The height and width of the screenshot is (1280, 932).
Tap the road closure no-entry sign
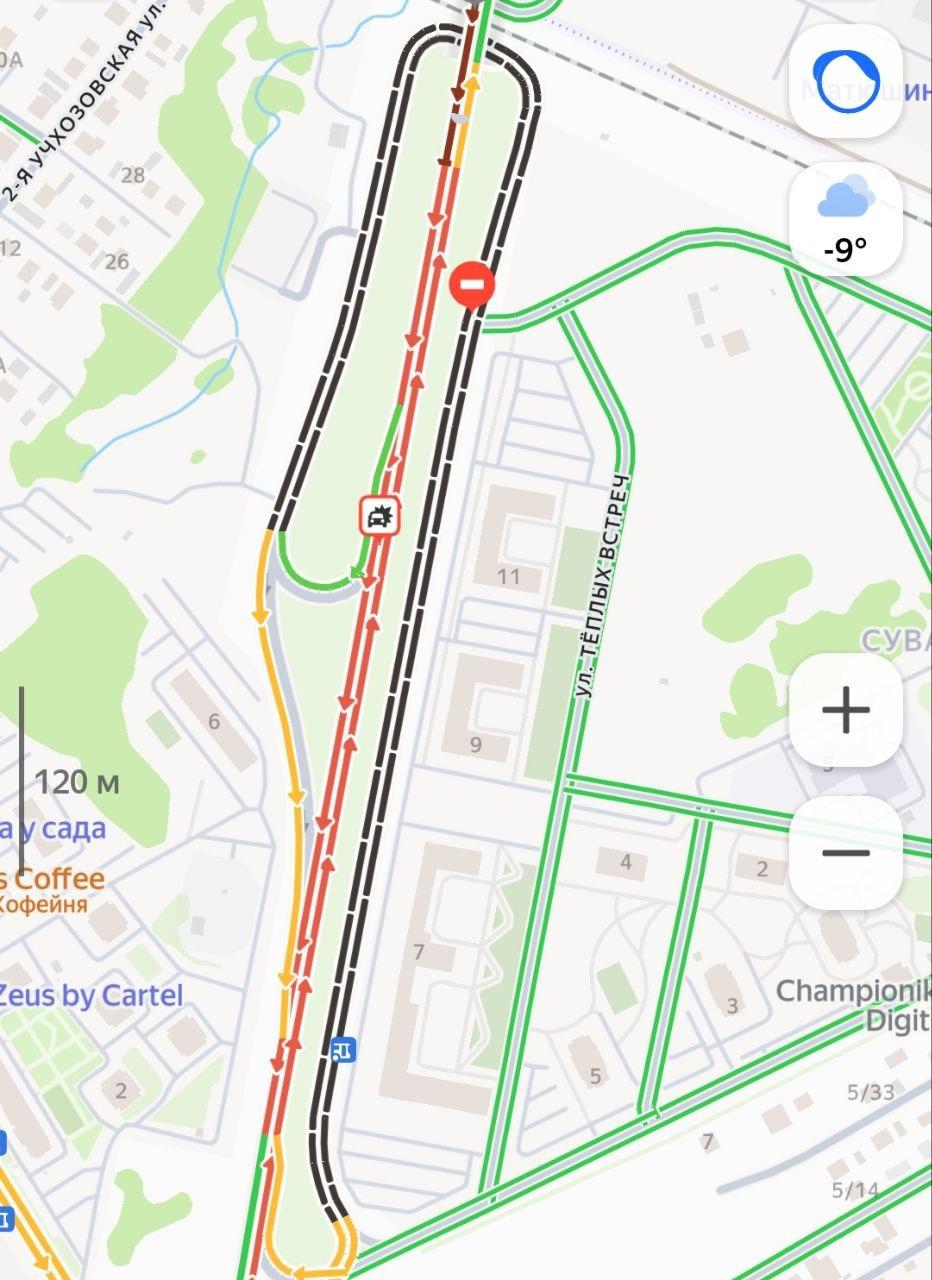pos(472,285)
